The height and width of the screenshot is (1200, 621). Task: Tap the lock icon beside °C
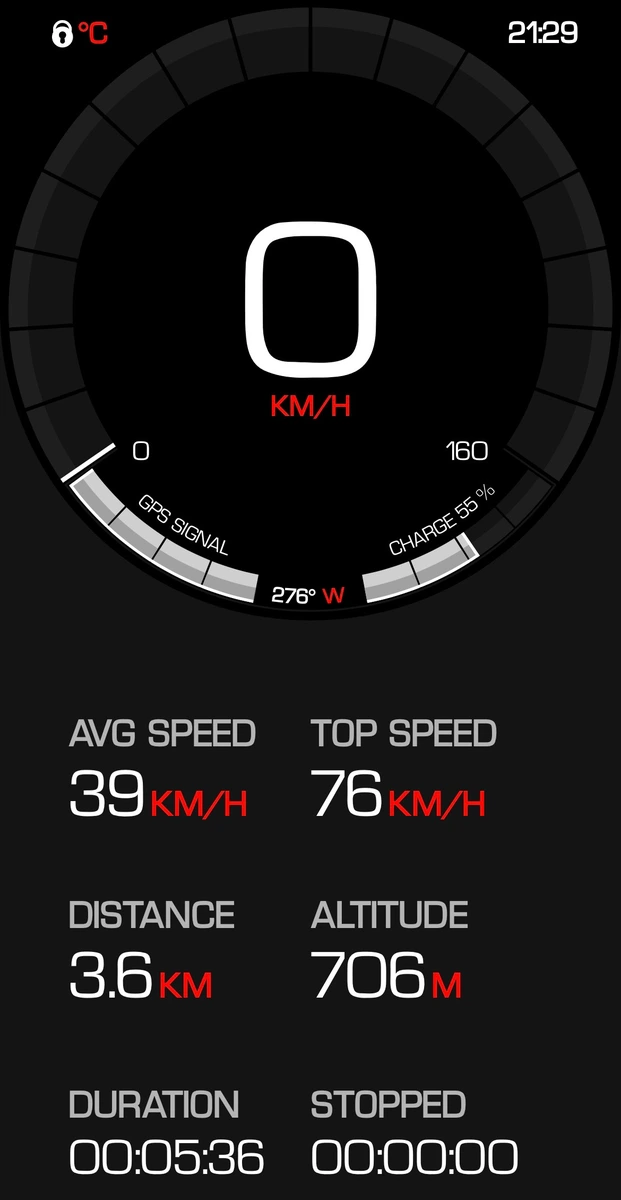62,35
